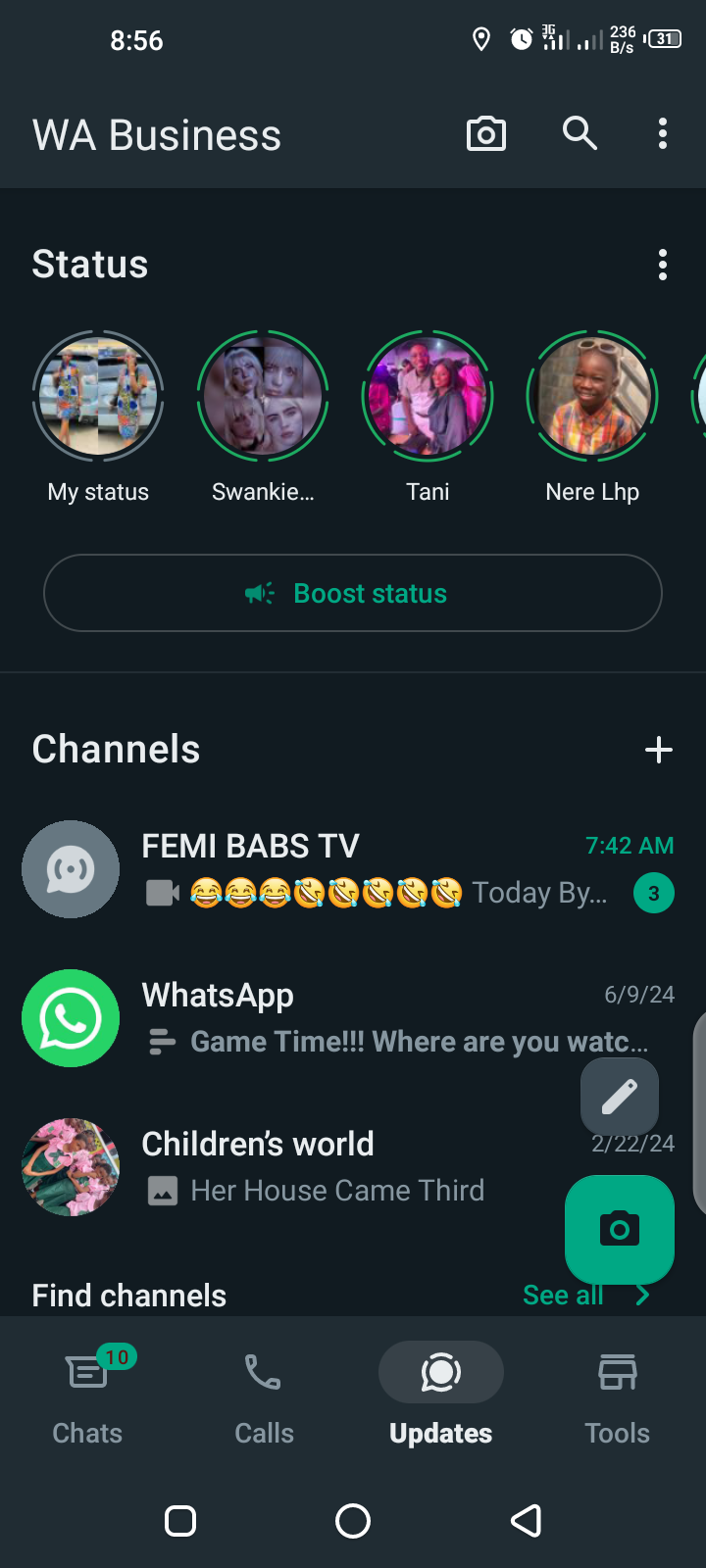View Nere Lhp's status update
The height and width of the screenshot is (1568, 706).
coord(592,397)
